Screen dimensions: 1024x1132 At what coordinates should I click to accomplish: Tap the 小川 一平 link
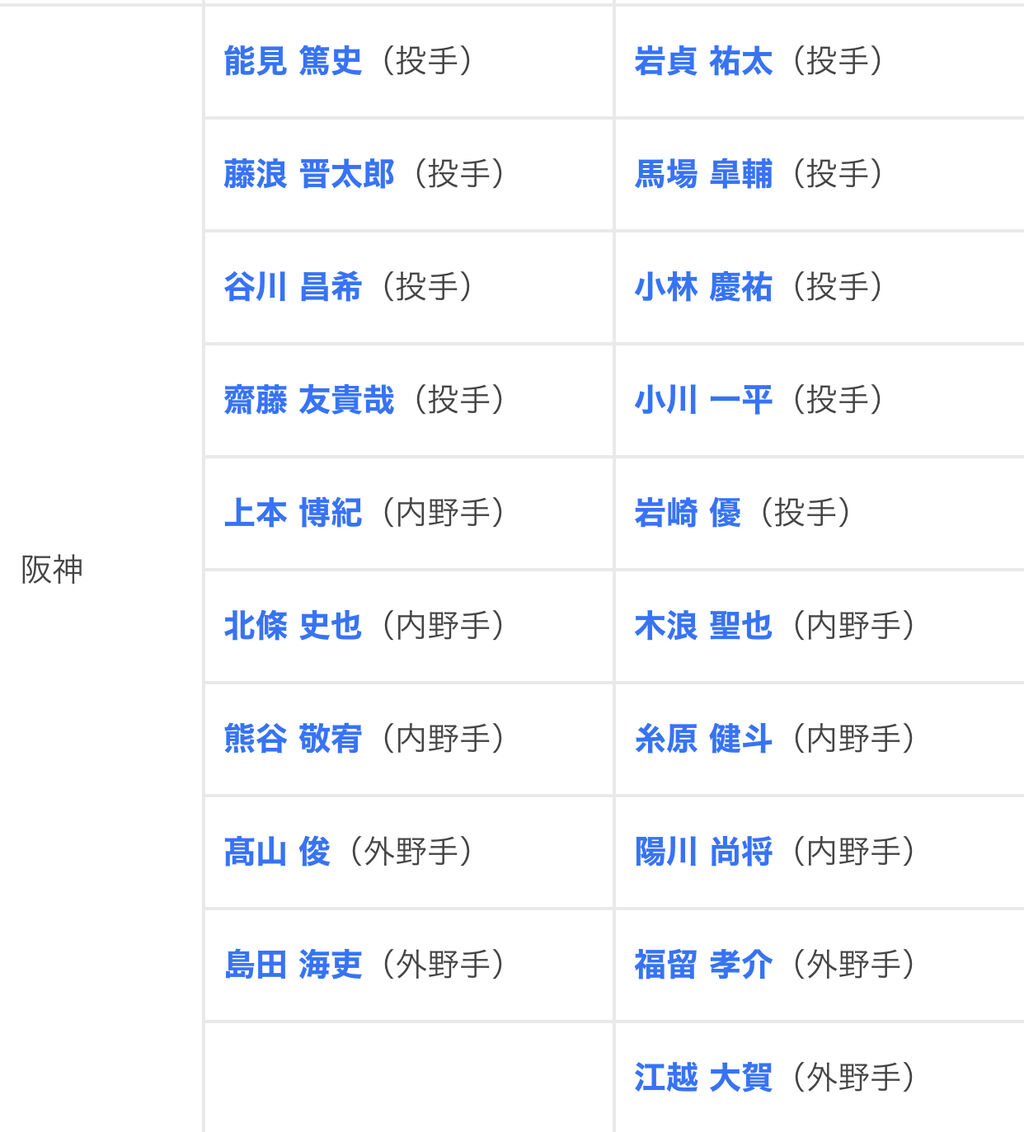(703, 400)
